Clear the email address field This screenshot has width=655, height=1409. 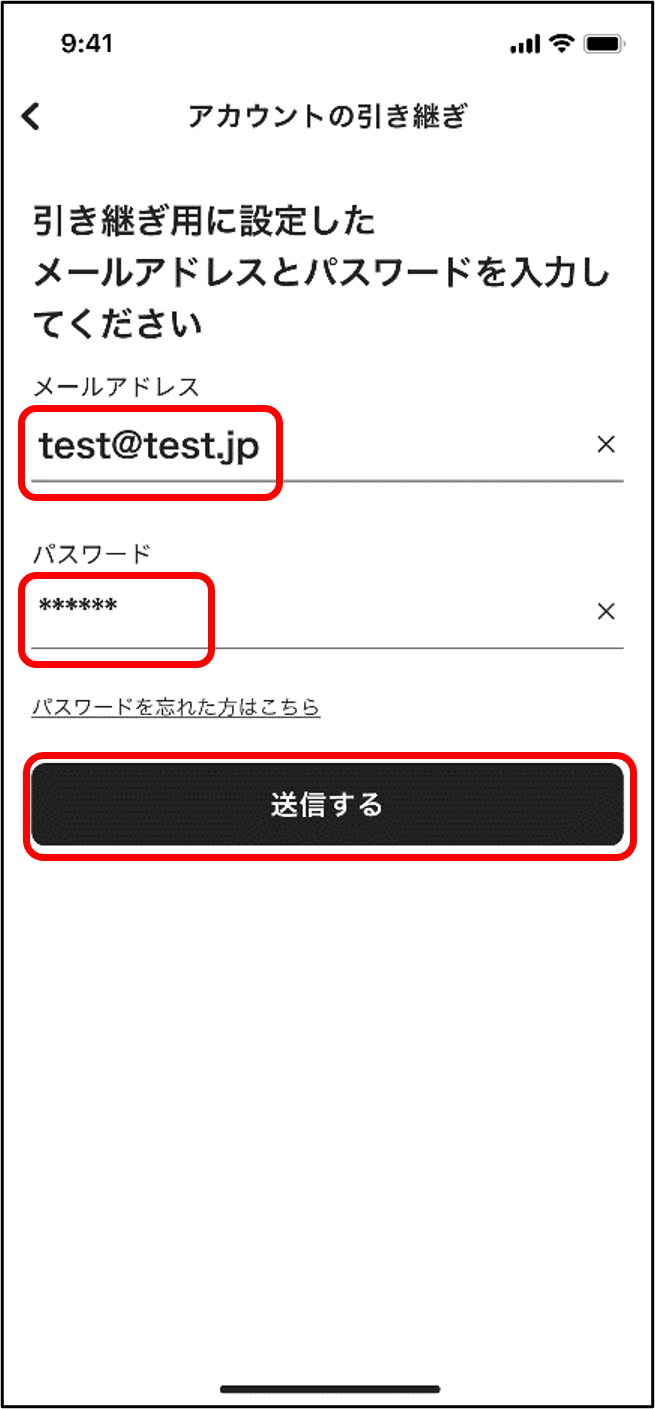[606, 445]
